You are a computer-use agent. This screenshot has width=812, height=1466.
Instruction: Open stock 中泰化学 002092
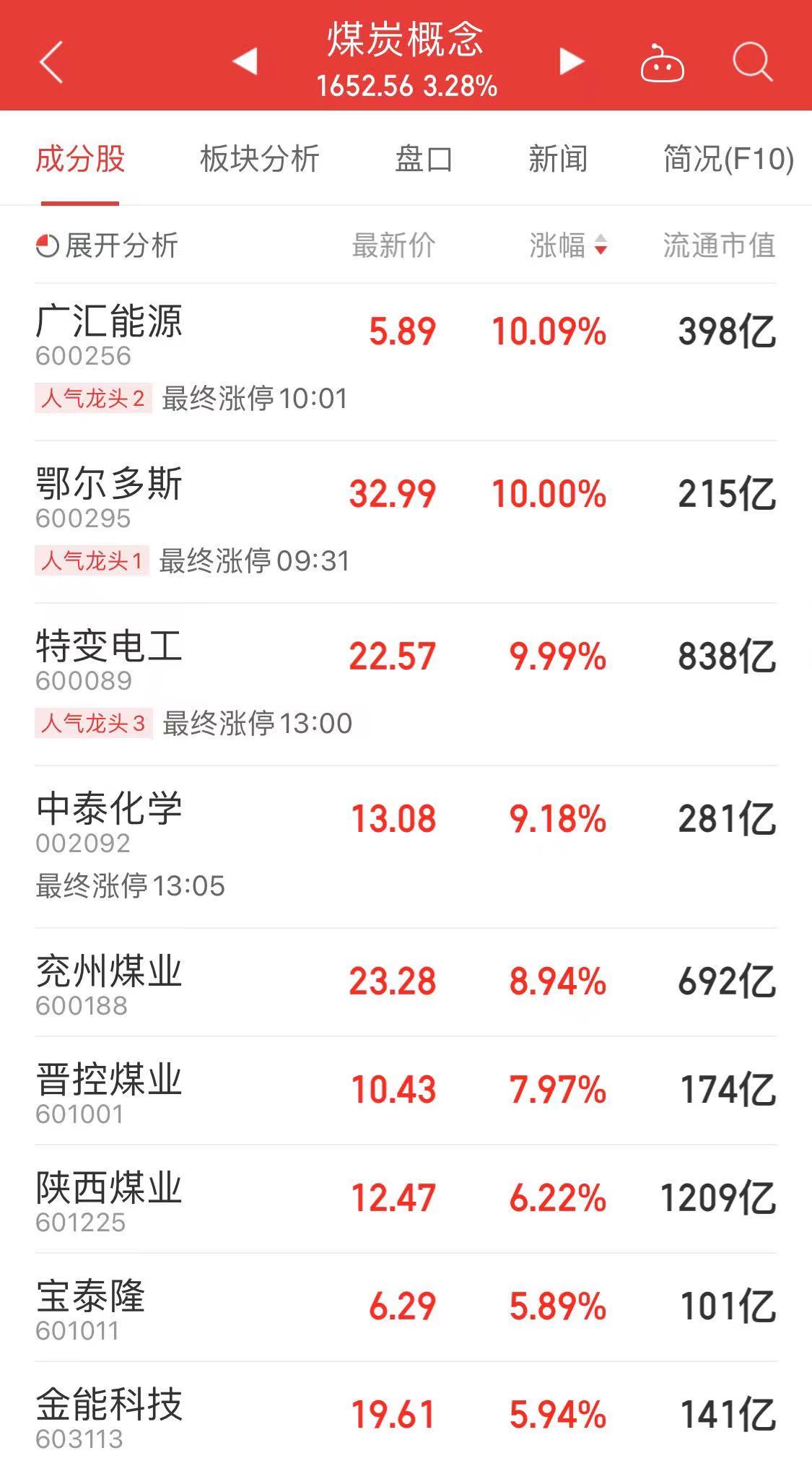click(x=406, y=847)
